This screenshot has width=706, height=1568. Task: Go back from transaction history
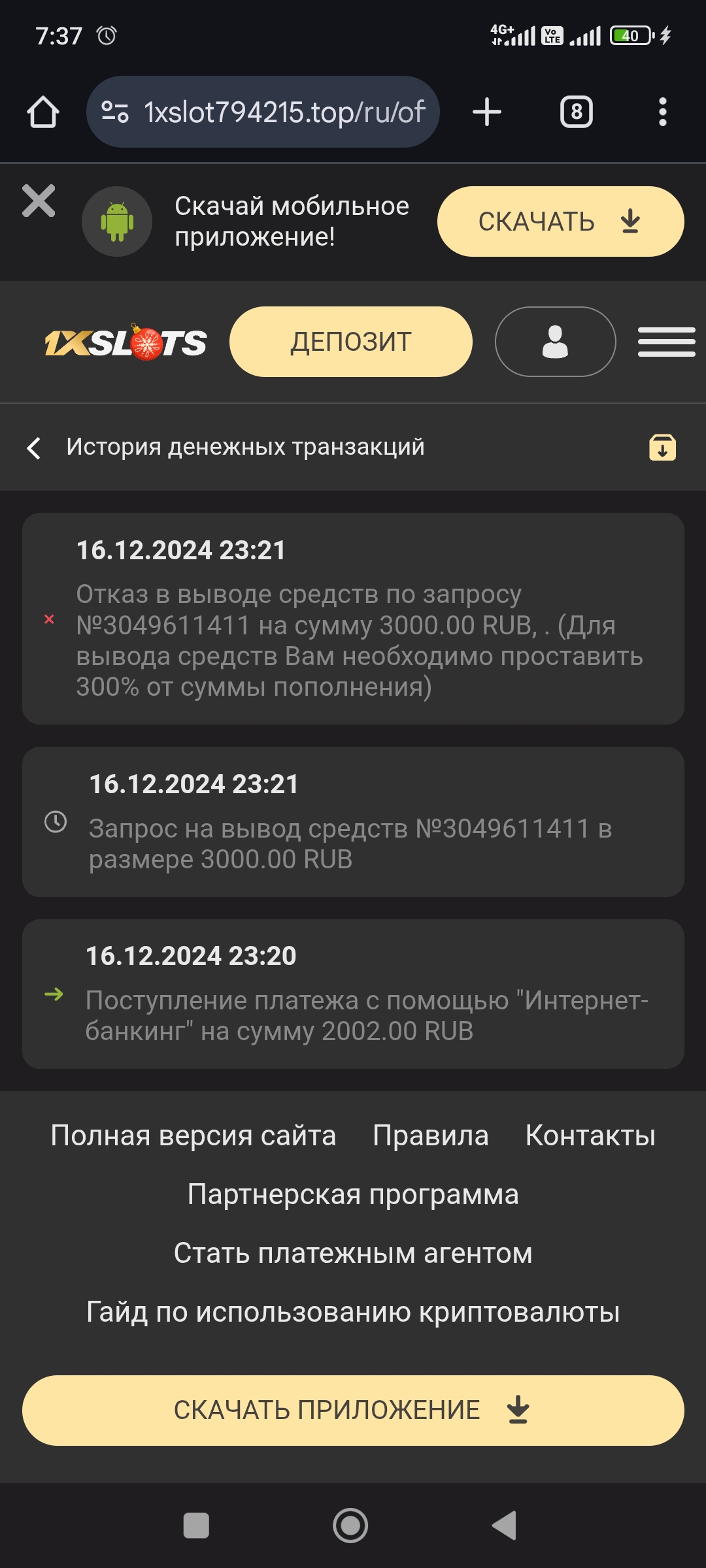pos(34,448)
